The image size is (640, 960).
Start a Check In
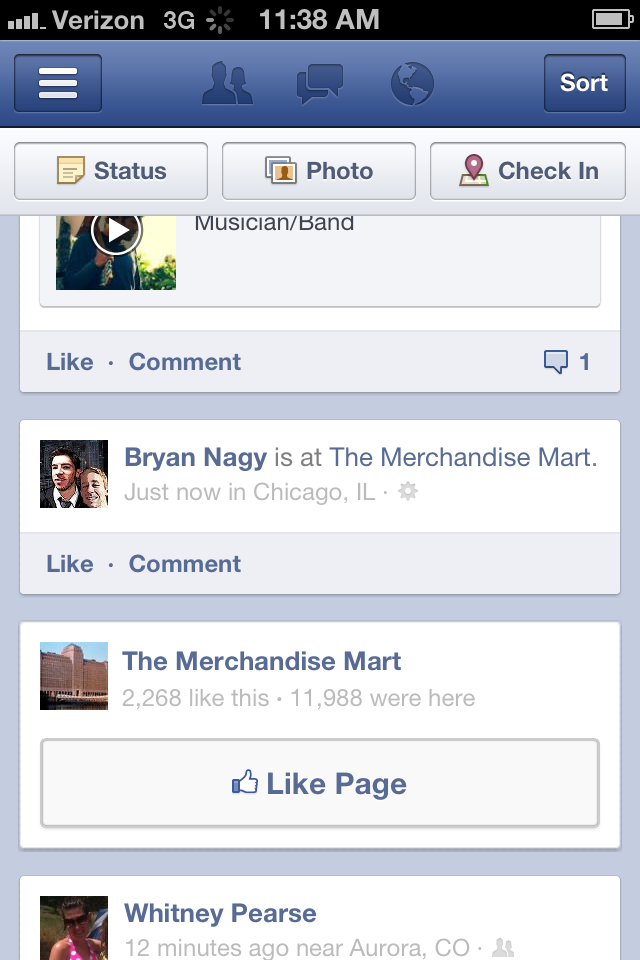tap(528, 171)
